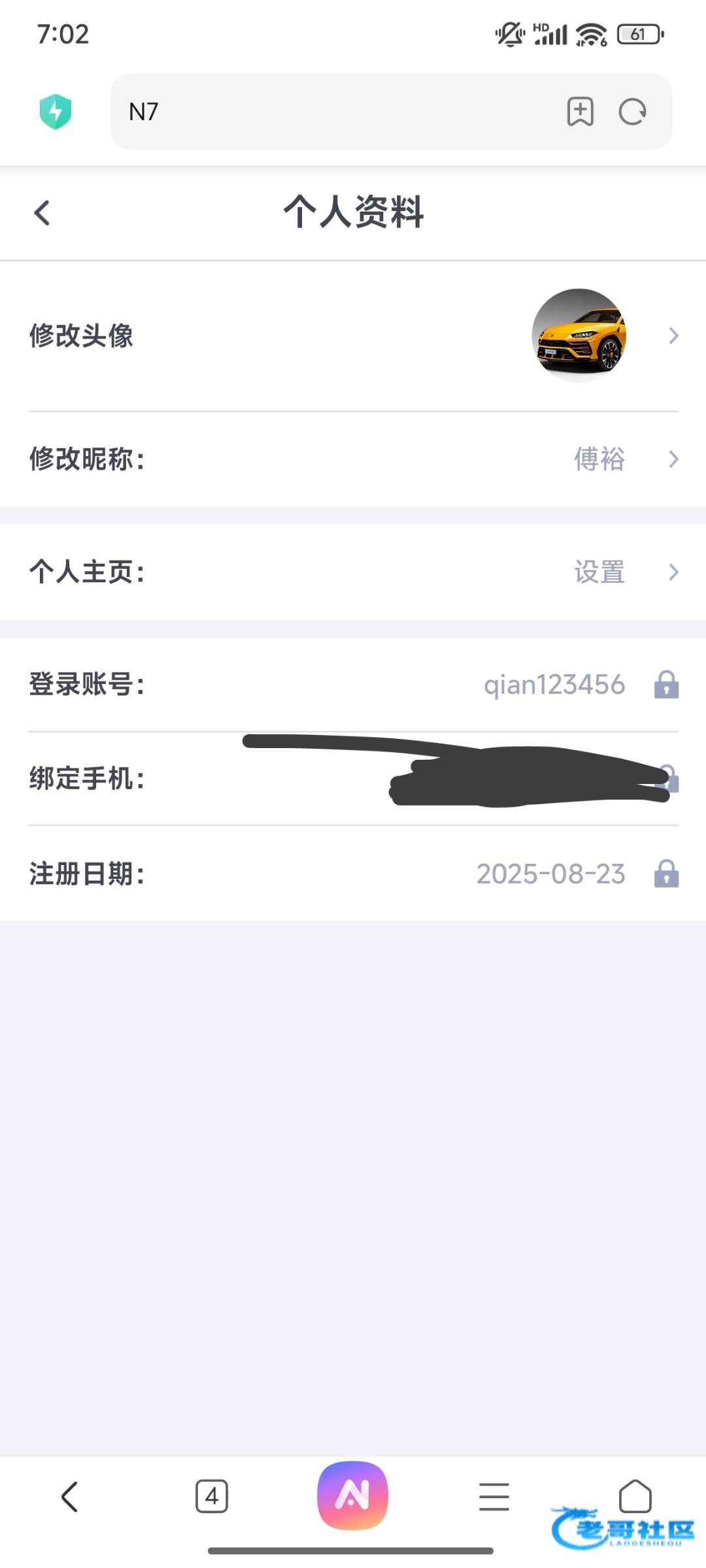Screen dimensions: 706x1568
Task: Open the browser menu
Action: (x=494, y=1496)
